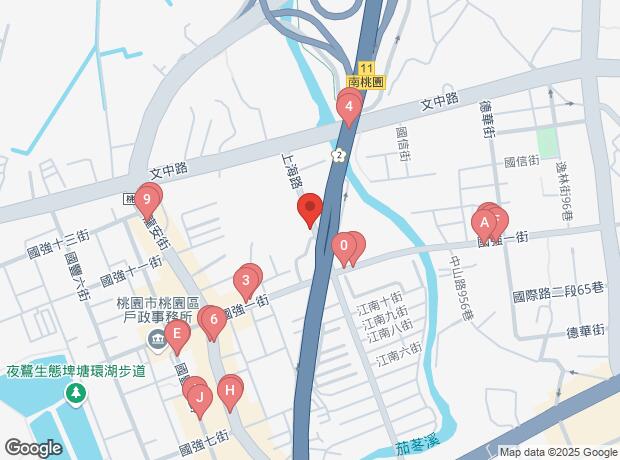
Task: Tap the map marker labeled 4
Action: pos(349,104)
